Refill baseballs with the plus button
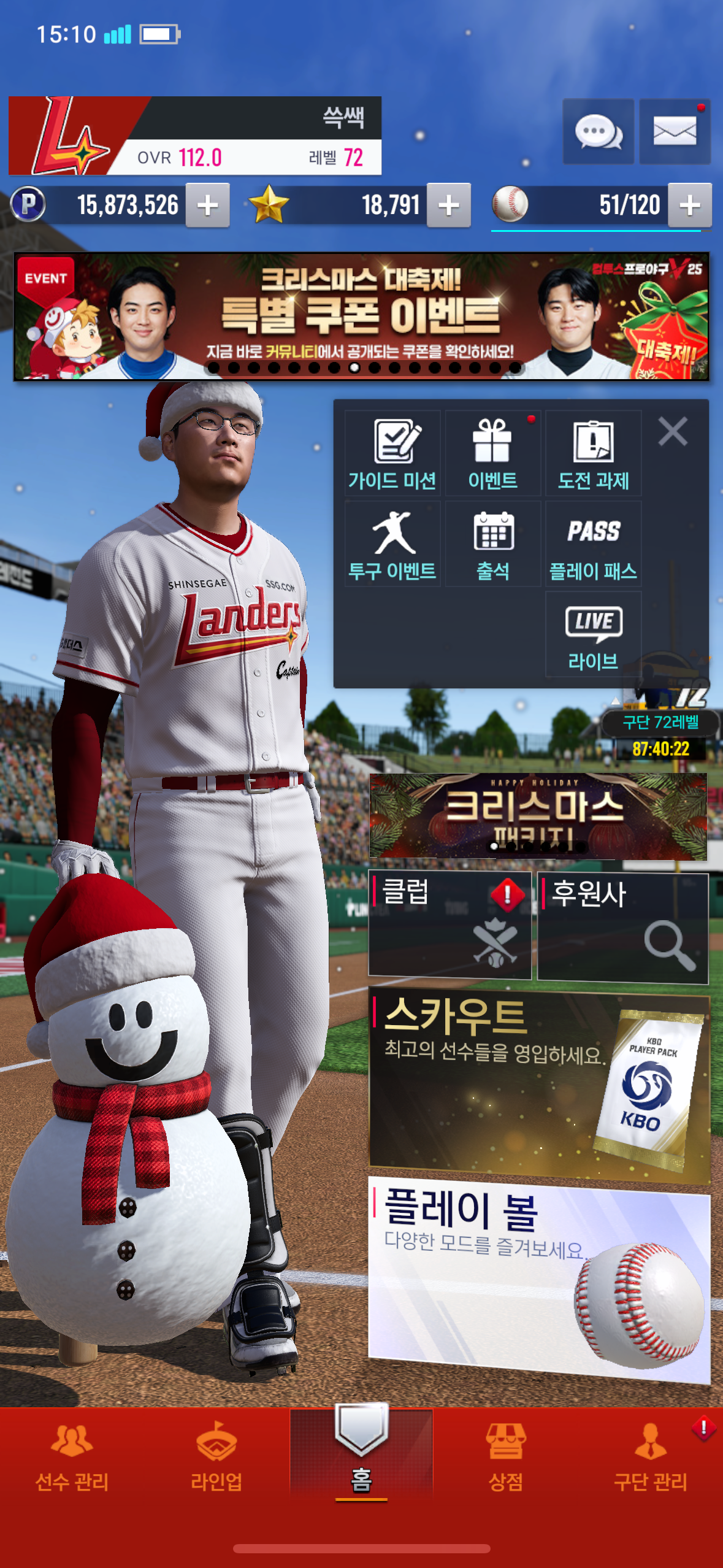This screenshot has width=723, height=1568. [x=690, y=206]
